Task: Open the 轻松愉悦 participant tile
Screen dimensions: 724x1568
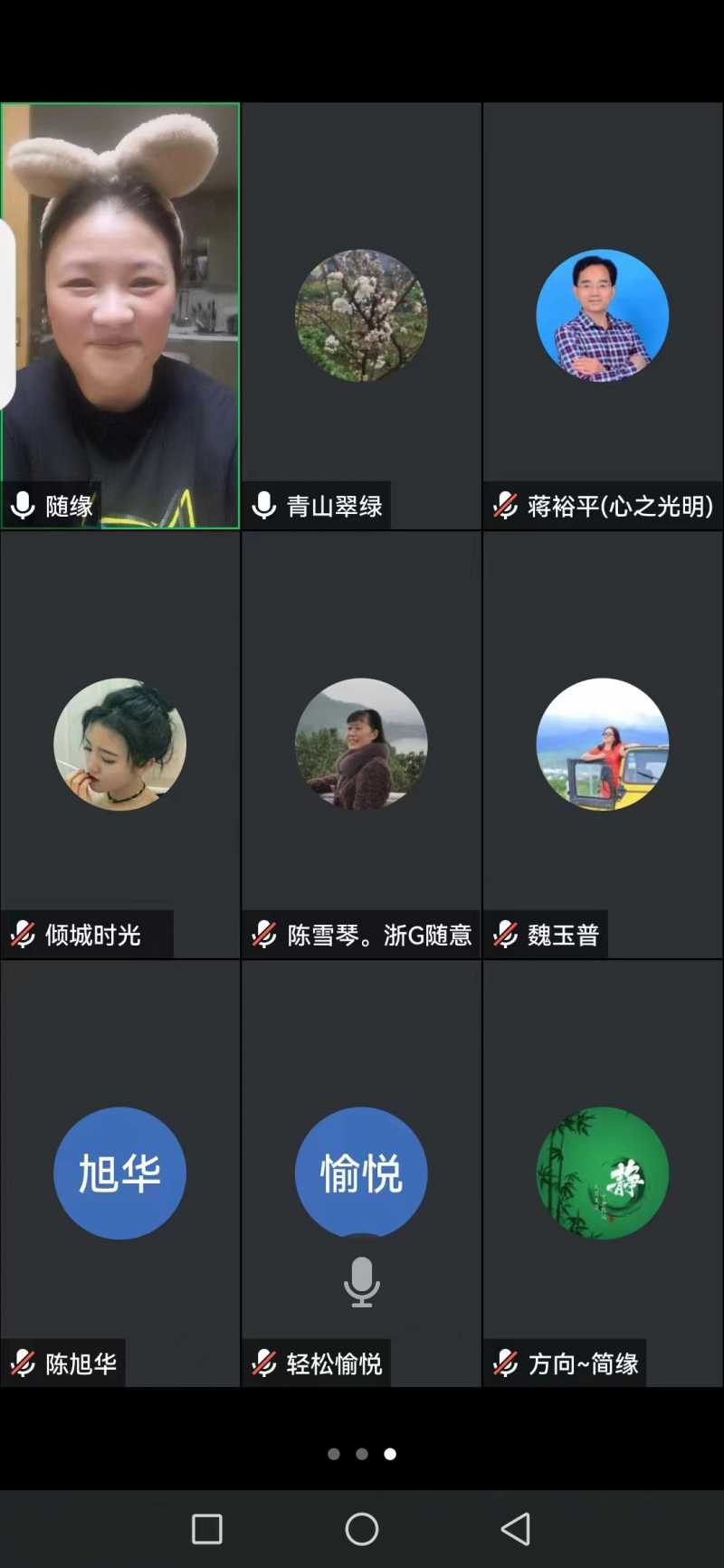Action: pos(361,1173)
